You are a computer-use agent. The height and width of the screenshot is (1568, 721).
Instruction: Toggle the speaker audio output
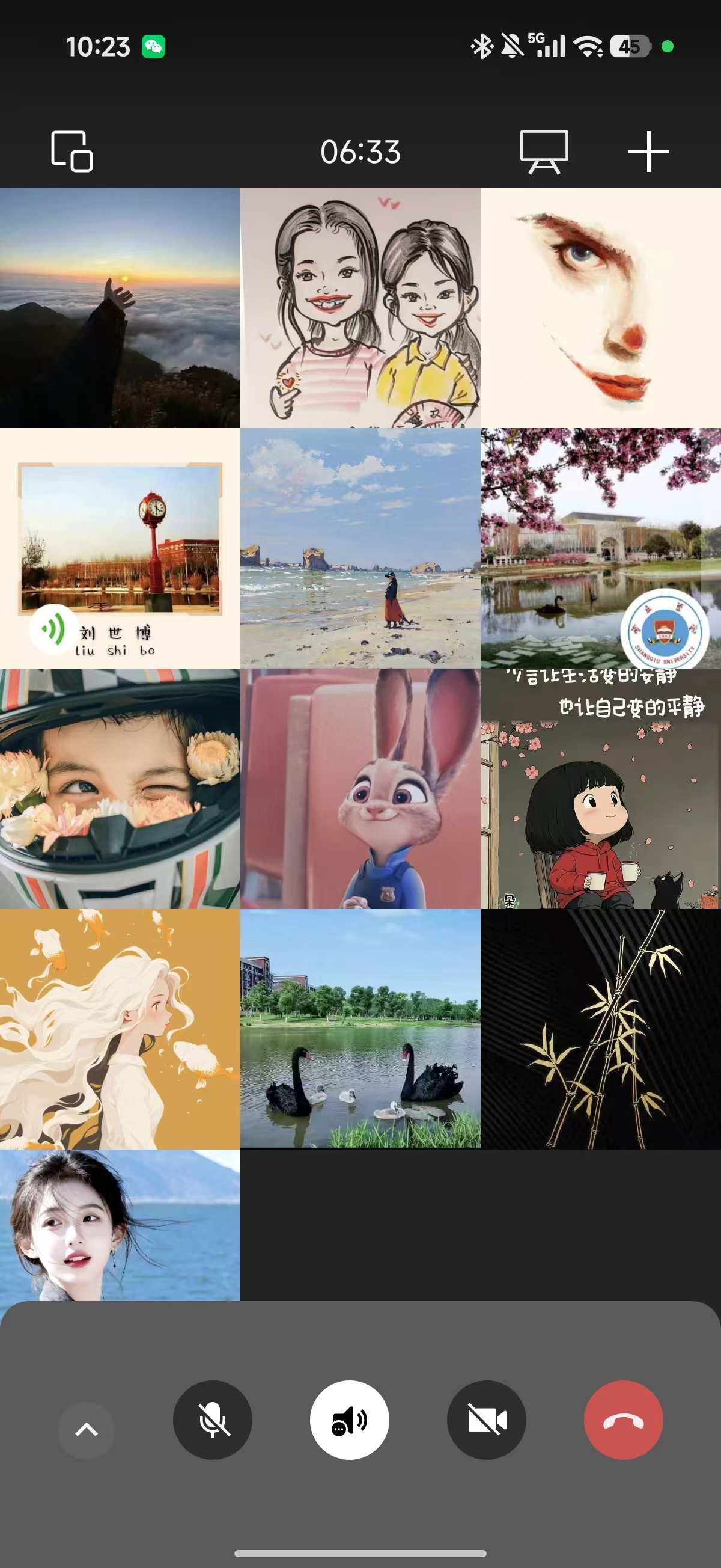coord(349,1420)
